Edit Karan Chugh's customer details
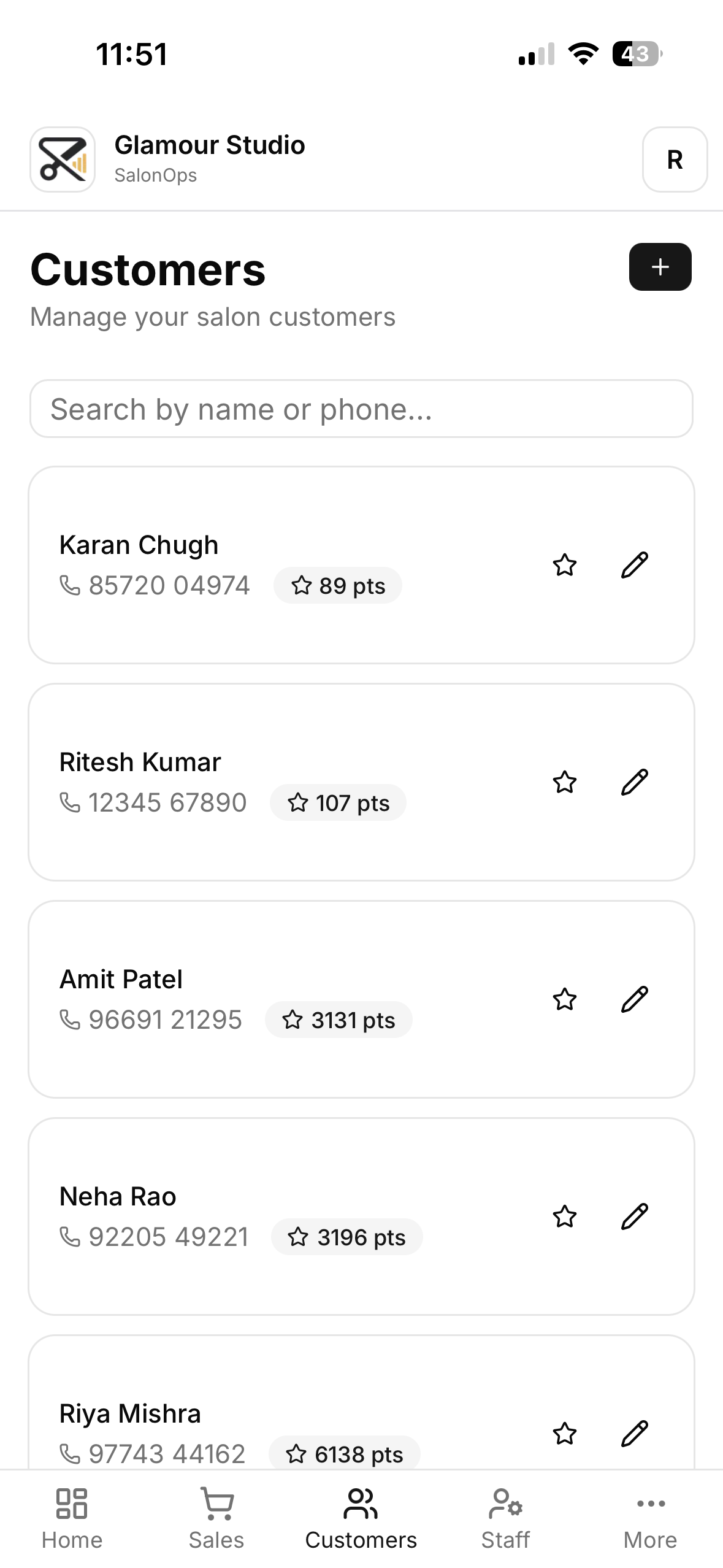Screen dimensions: 723x1568 (634, 565)
